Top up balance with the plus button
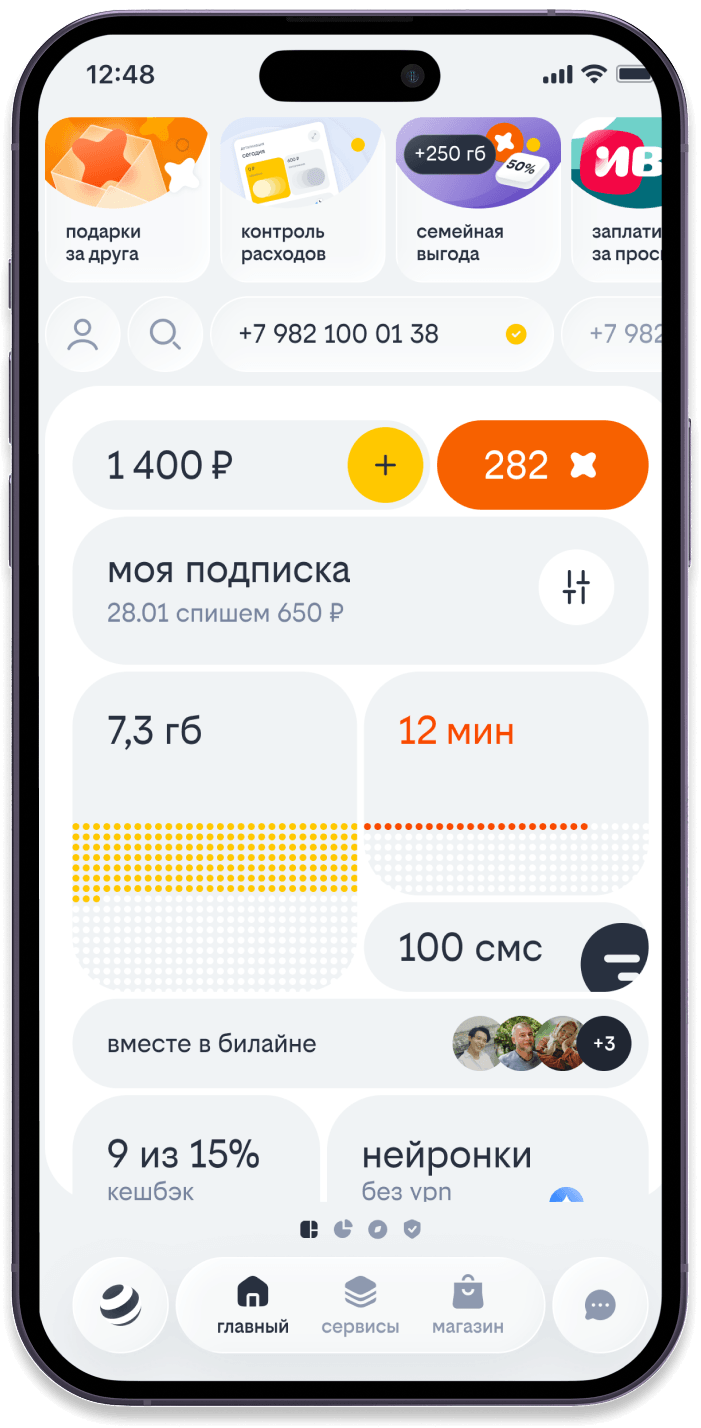The image size is (701, 1428). pos(385,466)
